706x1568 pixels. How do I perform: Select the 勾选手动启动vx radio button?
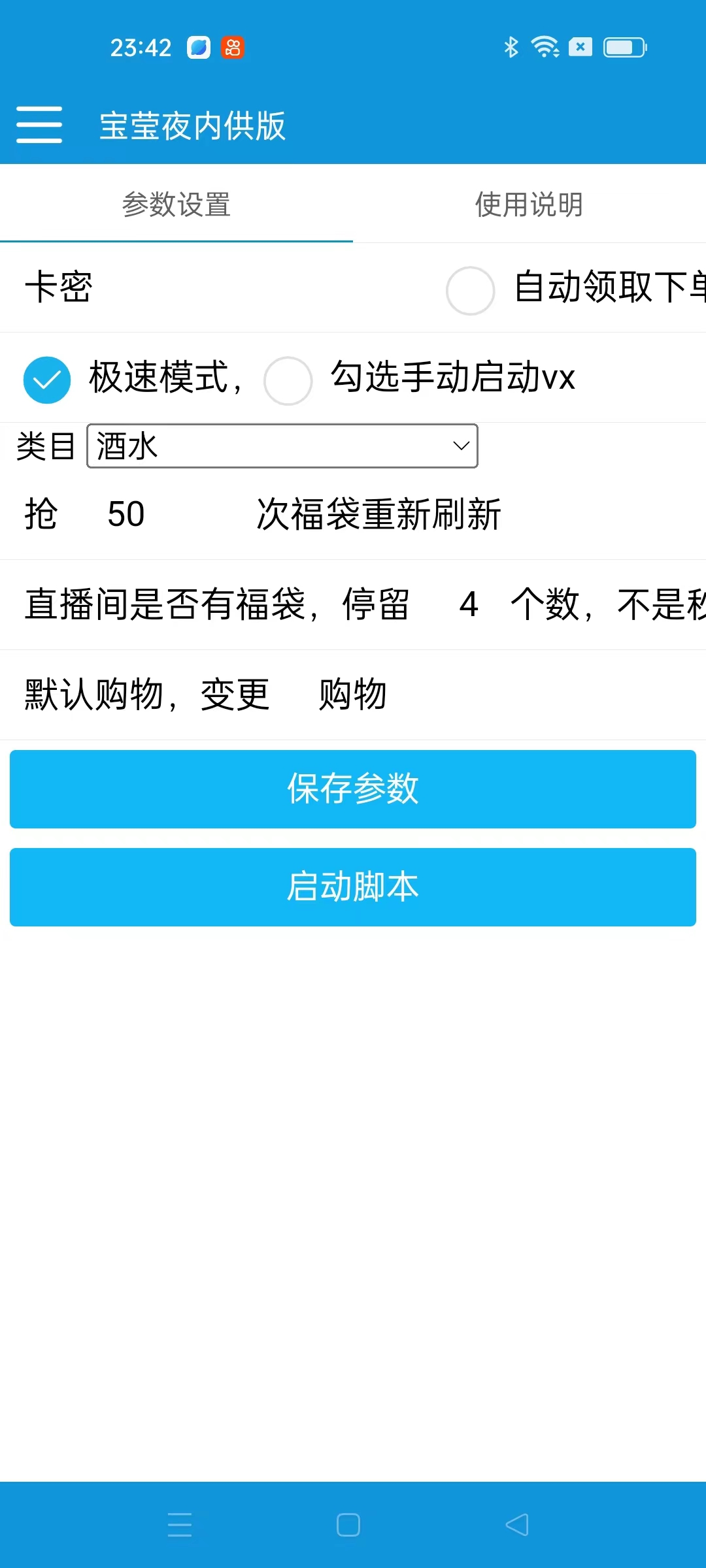click(x=288, y=381)
